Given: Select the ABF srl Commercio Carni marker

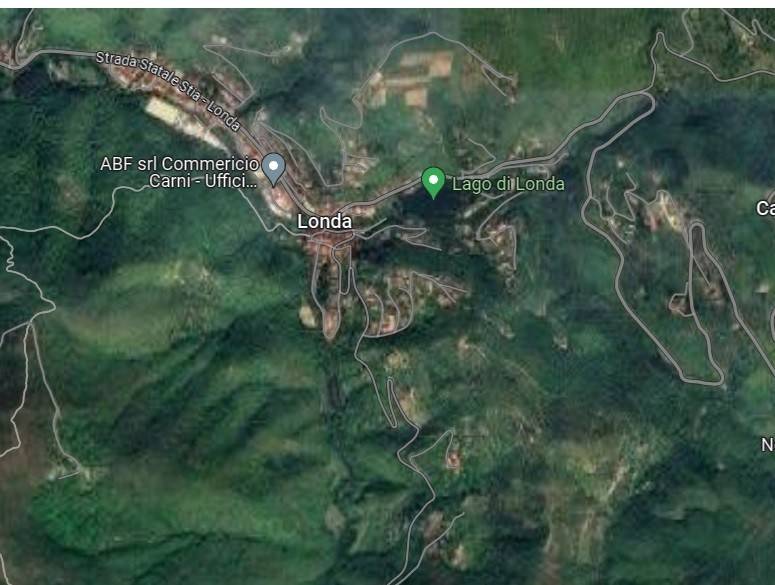Looking at the screenshot, I should 274,167.
